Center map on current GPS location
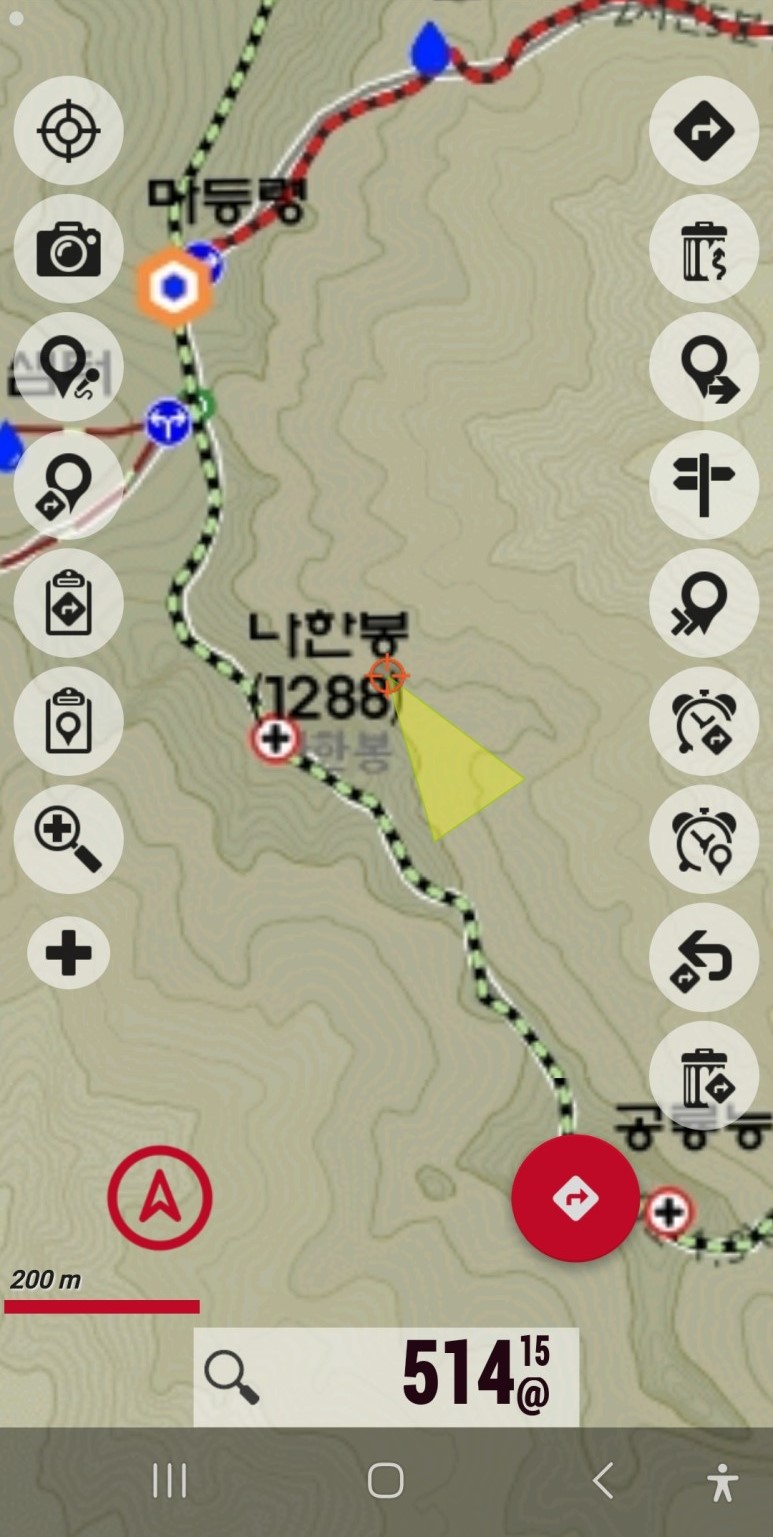Viewport: 773px width, 1537px height. [68, 131]
